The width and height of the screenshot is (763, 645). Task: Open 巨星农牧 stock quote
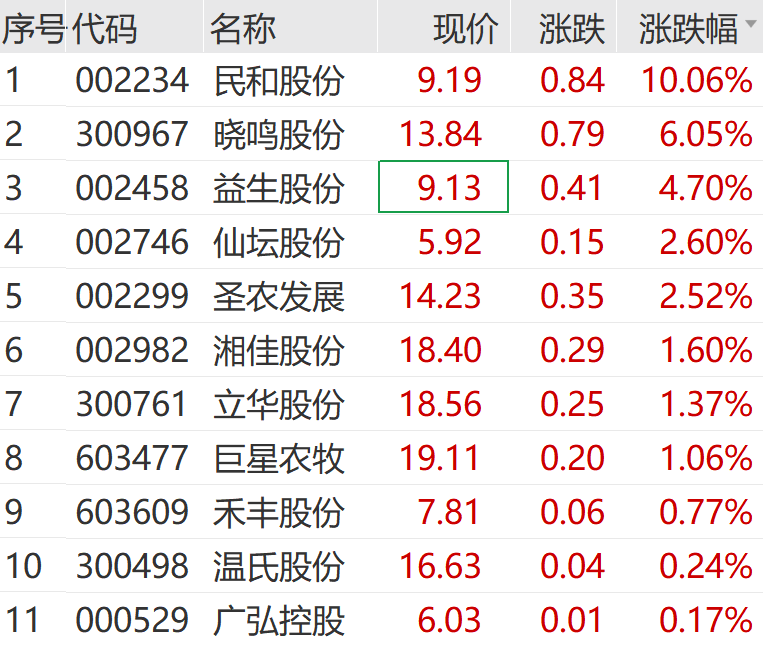click(x=279, y=458)
